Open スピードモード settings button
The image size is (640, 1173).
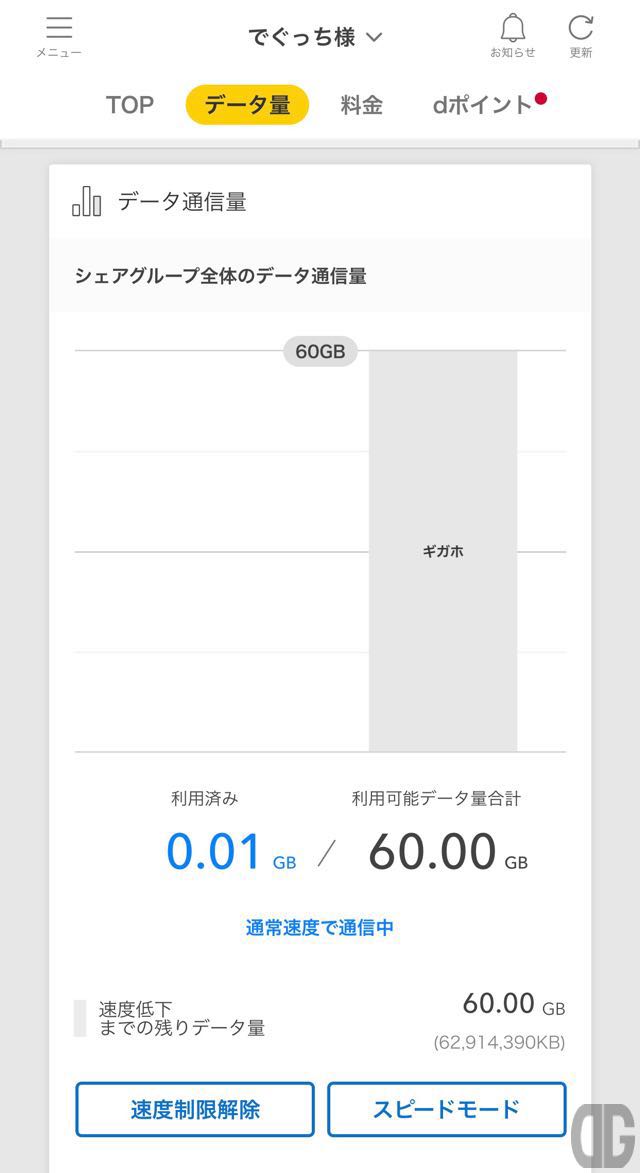[x=446, y=1109]
